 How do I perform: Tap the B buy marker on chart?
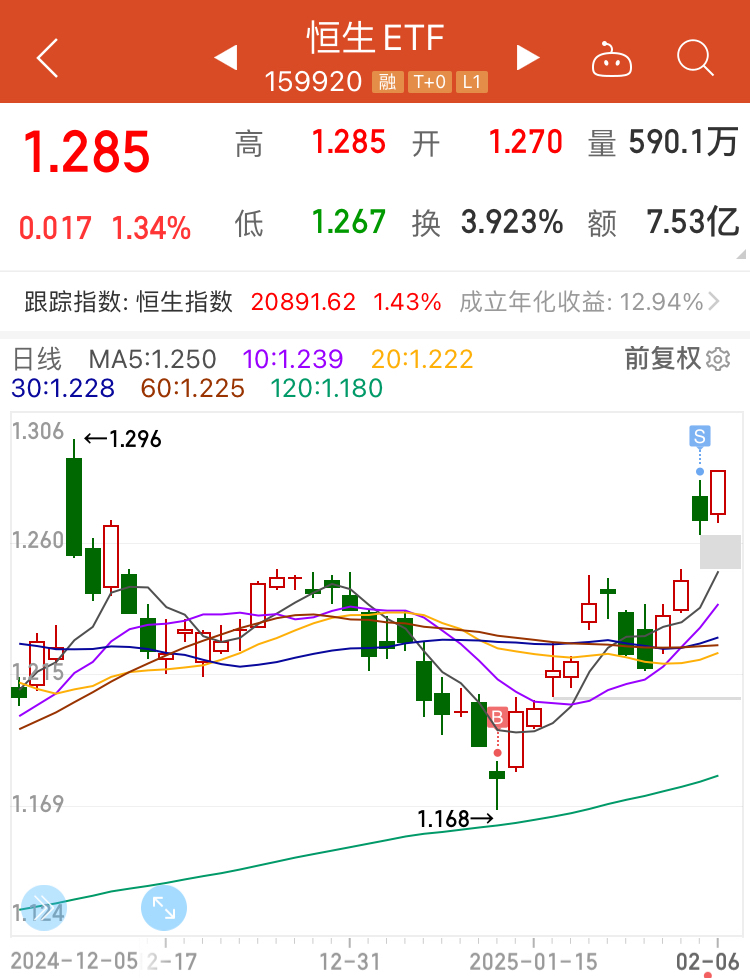497,716
